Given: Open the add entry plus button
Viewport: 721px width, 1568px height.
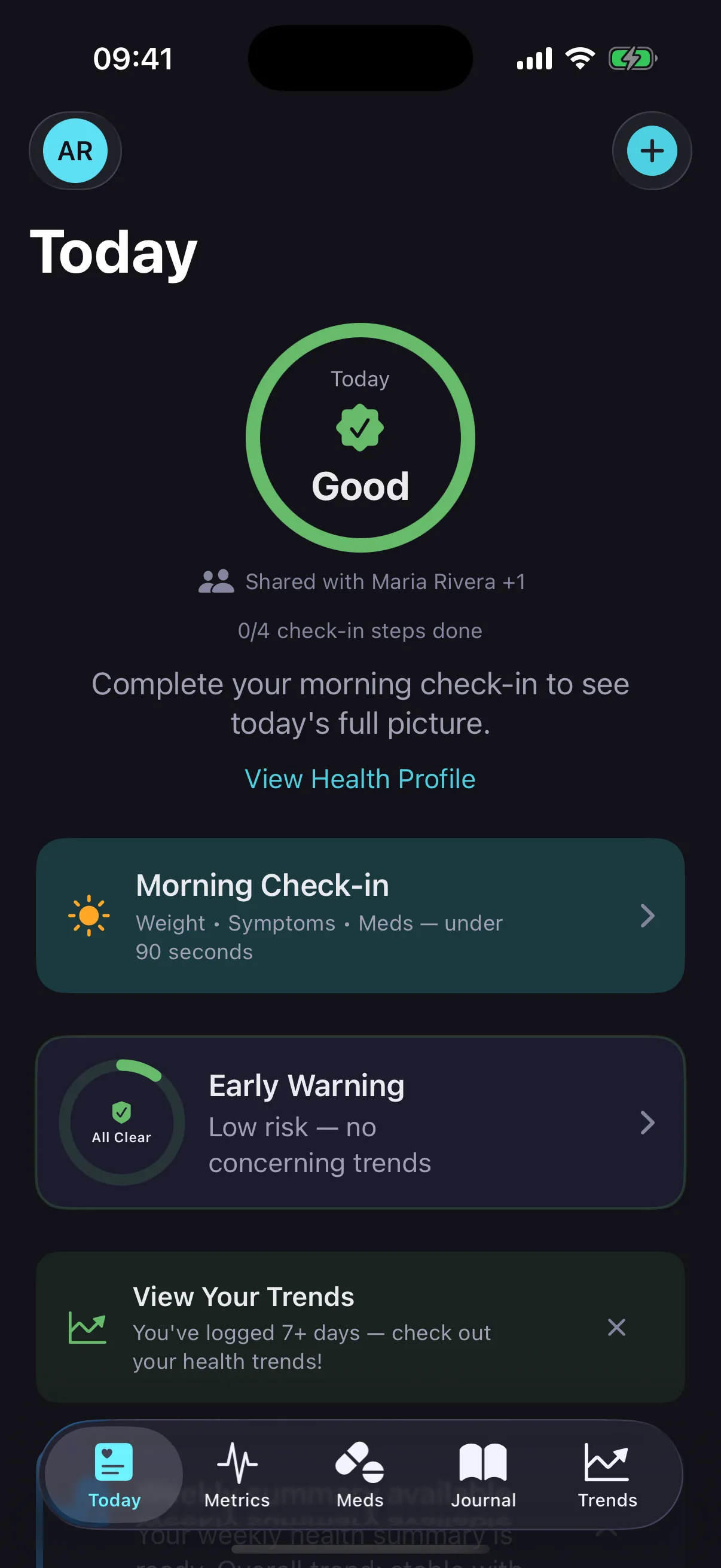Looking at the screenshot, I should [x=651, y=151].
